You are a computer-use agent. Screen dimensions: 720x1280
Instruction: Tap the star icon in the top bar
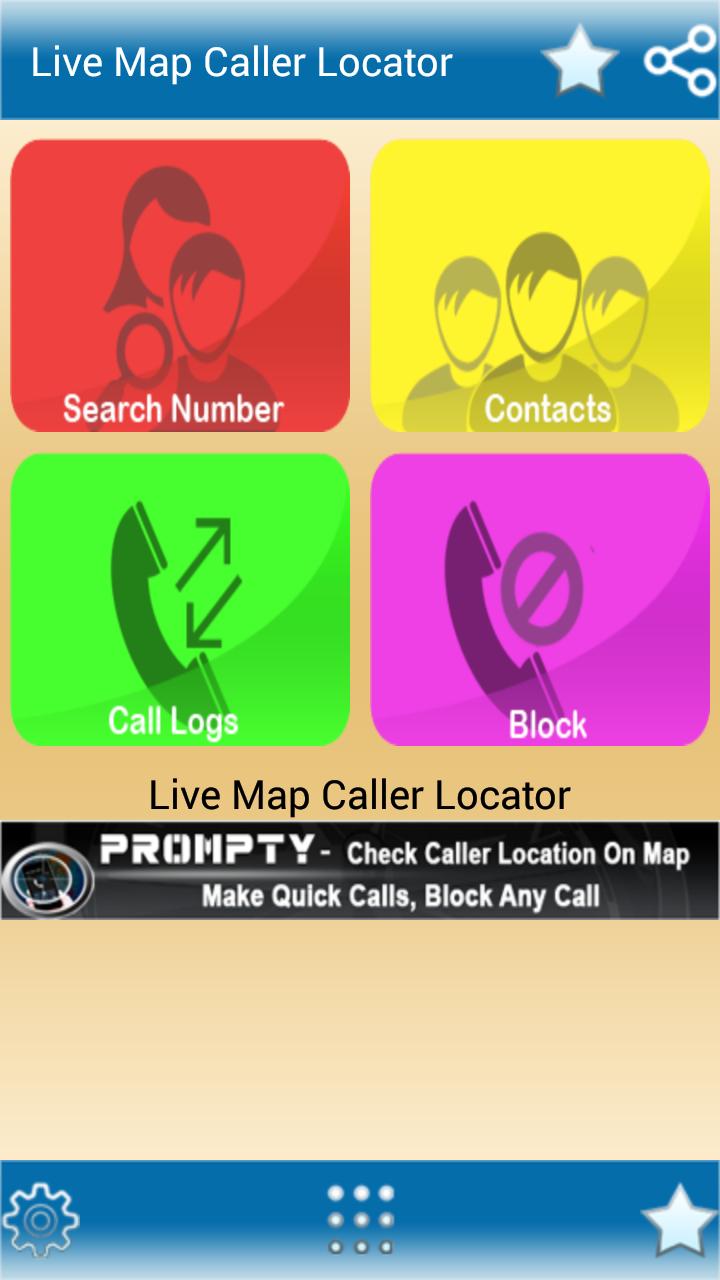tap(580, 61)
